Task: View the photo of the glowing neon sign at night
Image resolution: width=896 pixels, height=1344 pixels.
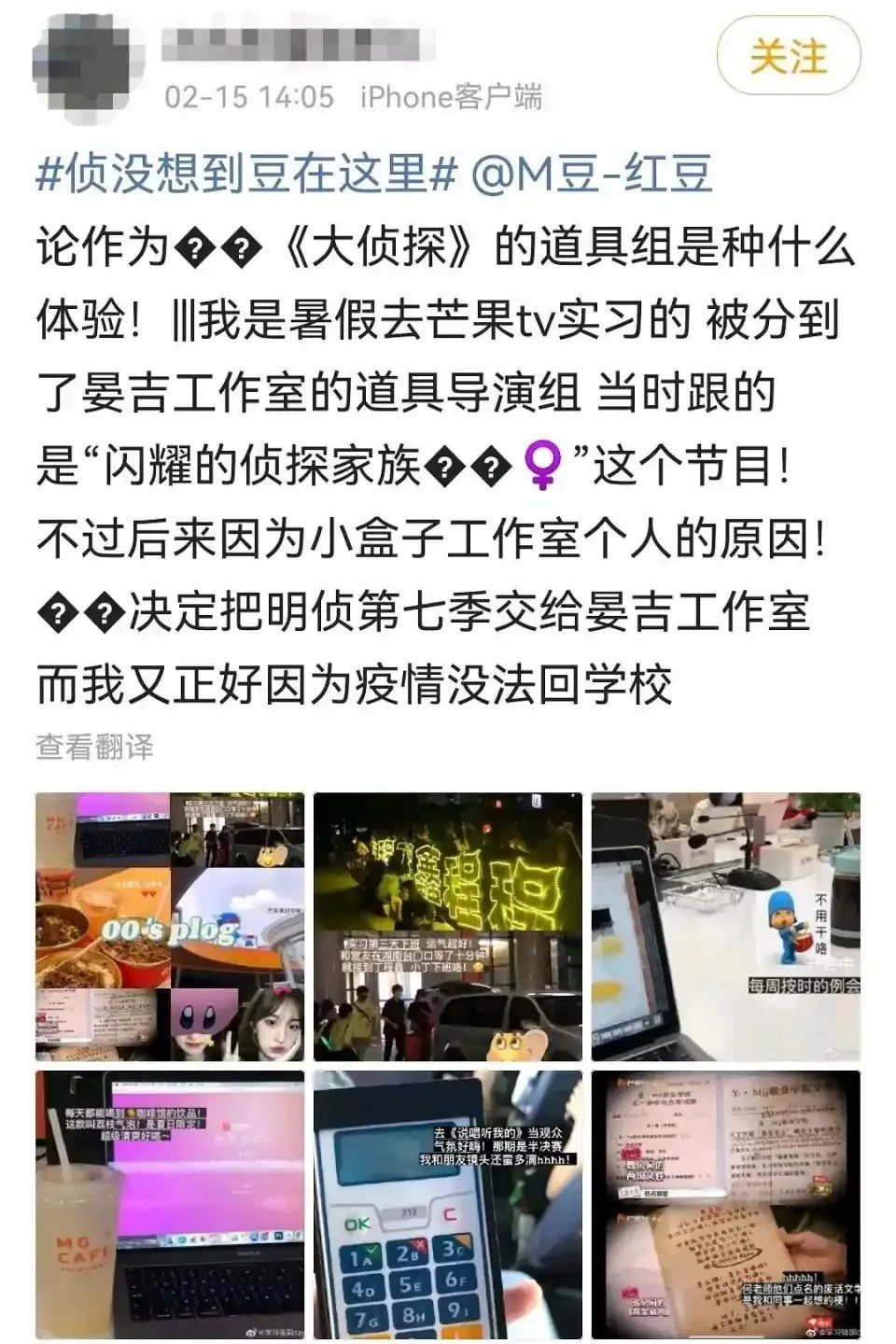Action: pyautogui.click(x=447, y=927)
